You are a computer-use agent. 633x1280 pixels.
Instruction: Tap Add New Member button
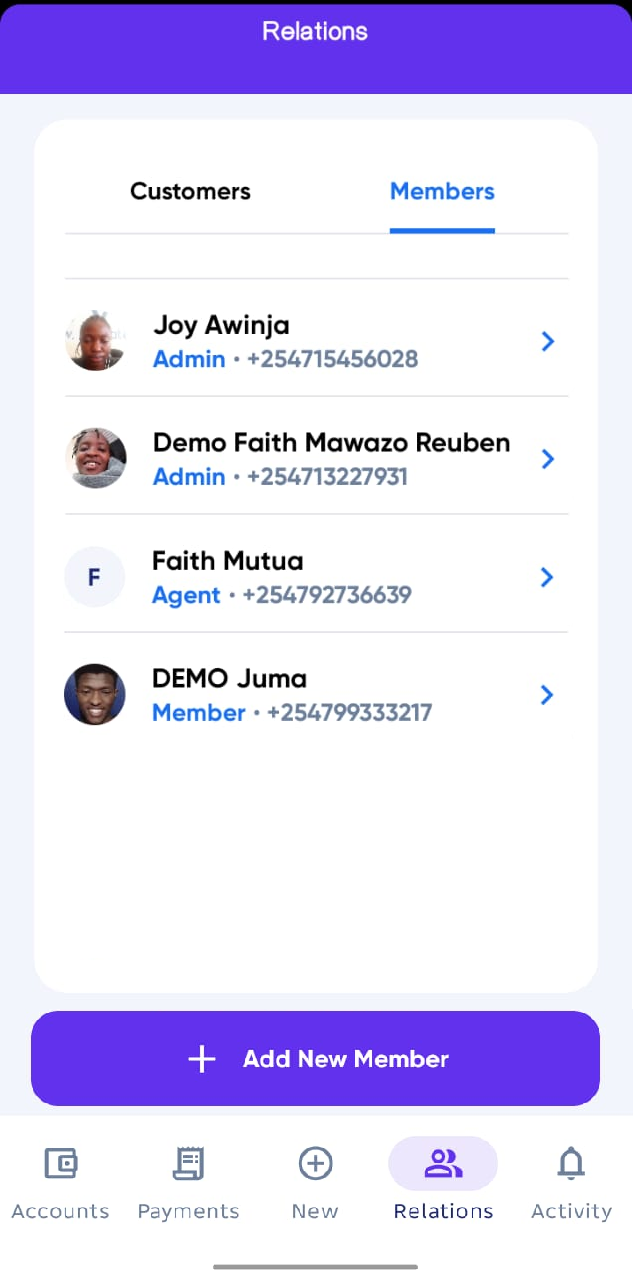coord(316,1058)
